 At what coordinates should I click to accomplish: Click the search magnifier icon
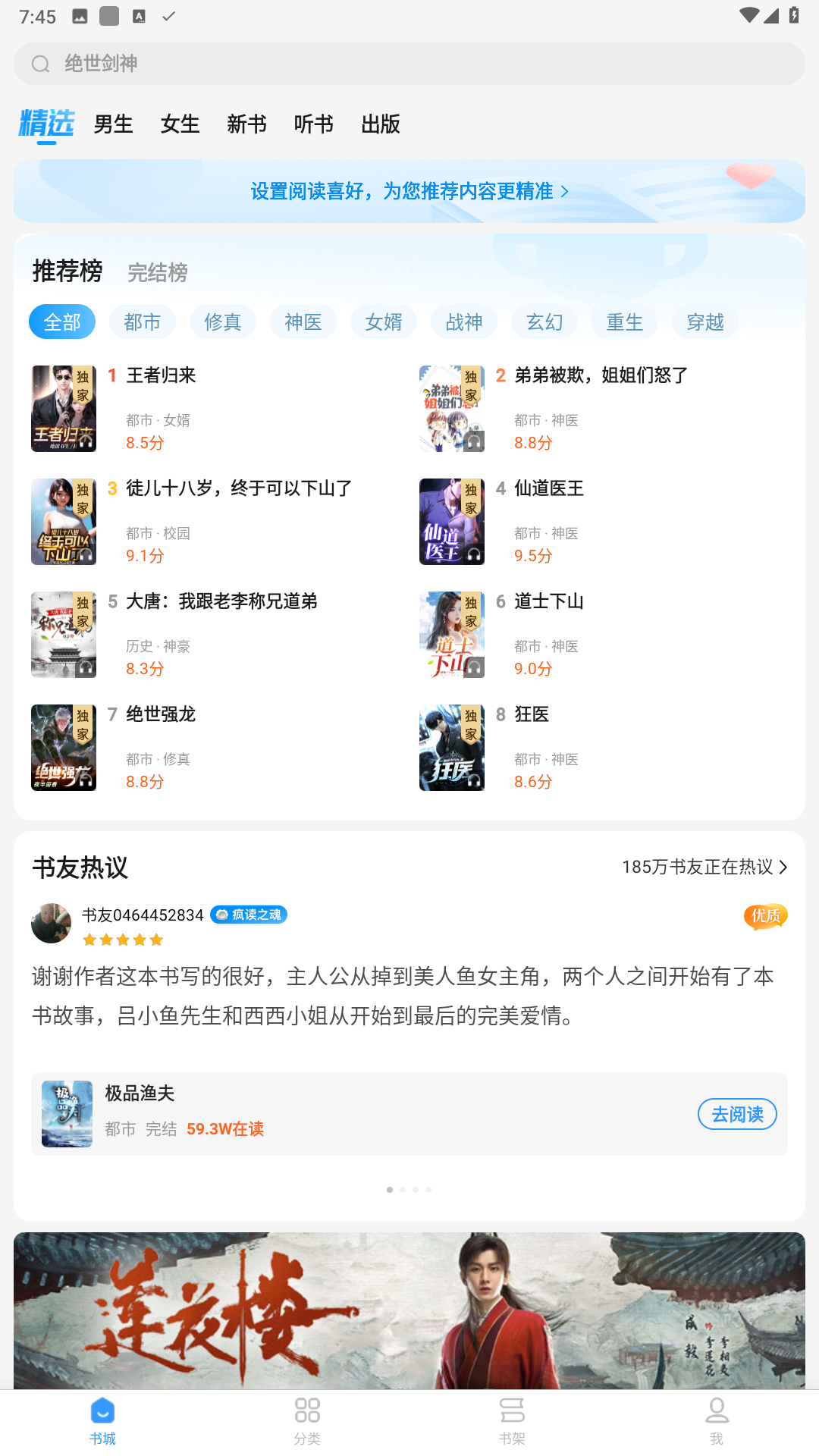[x=40, y=64]
